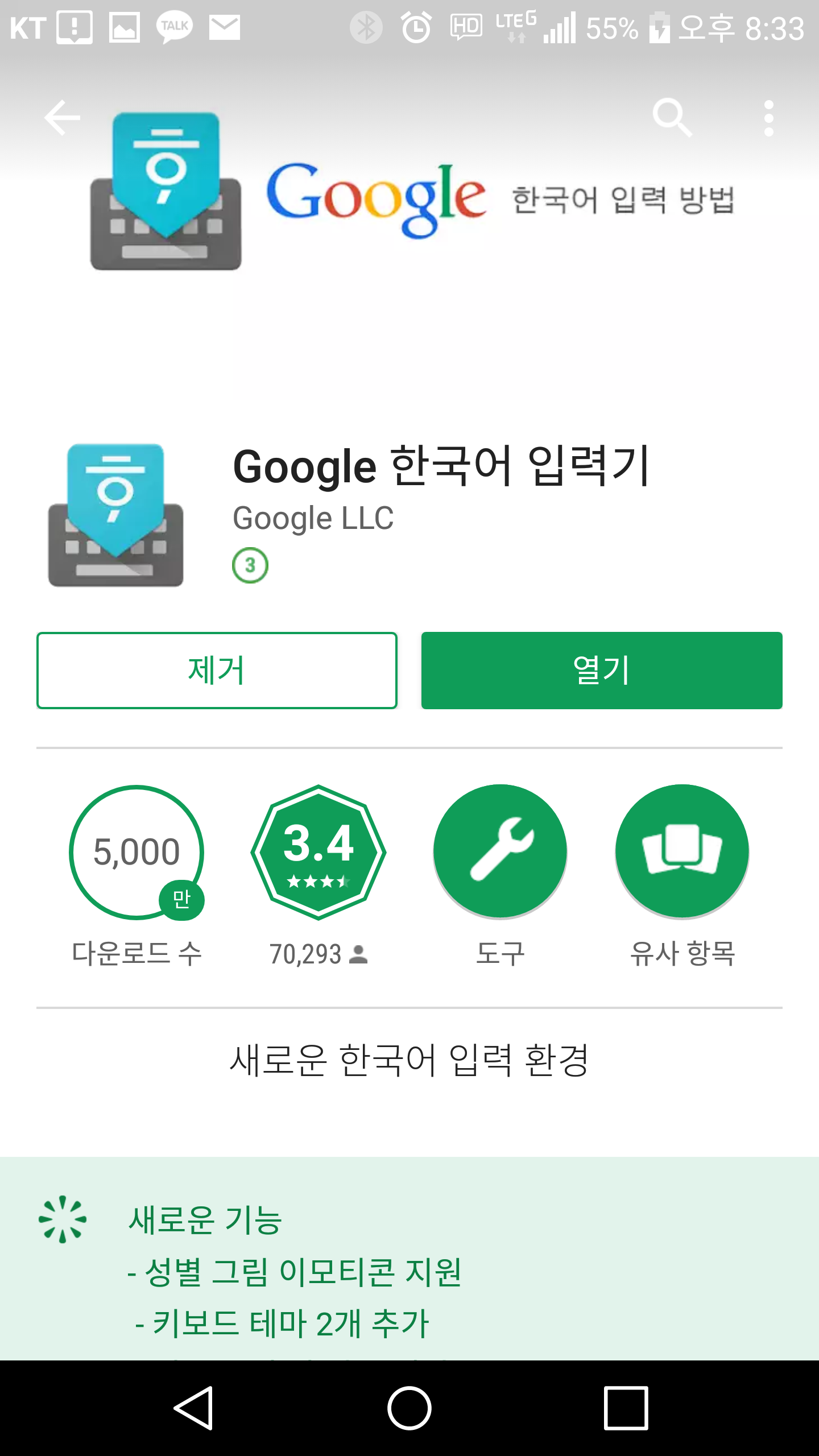
Task: Open the recent apps square button
Action: (x=626, y=1408)
